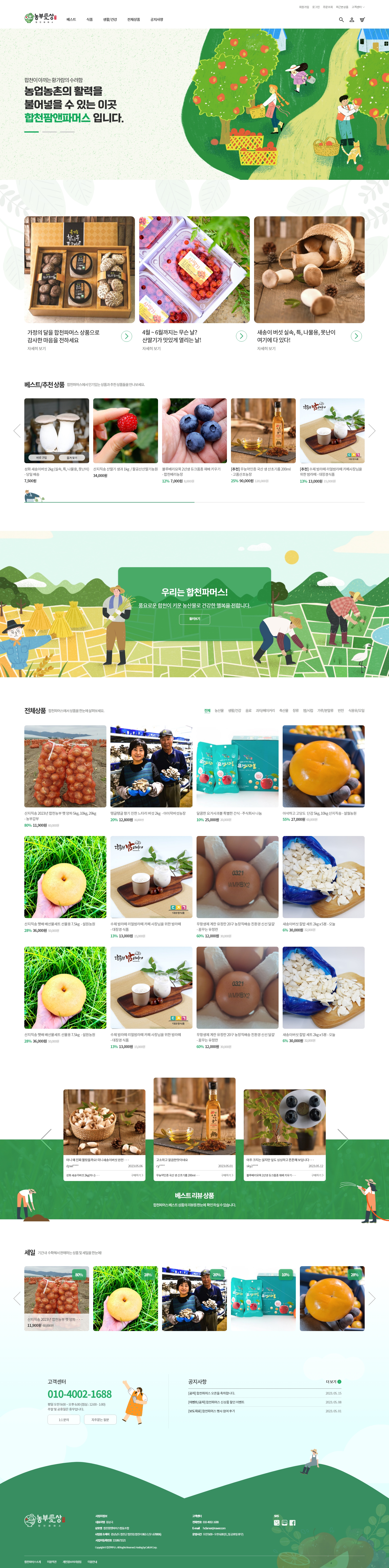This screenshot has height=1568, width=389.
Task: Filter 전체상품 by 축산물 tab
Action: coord(284,710)
